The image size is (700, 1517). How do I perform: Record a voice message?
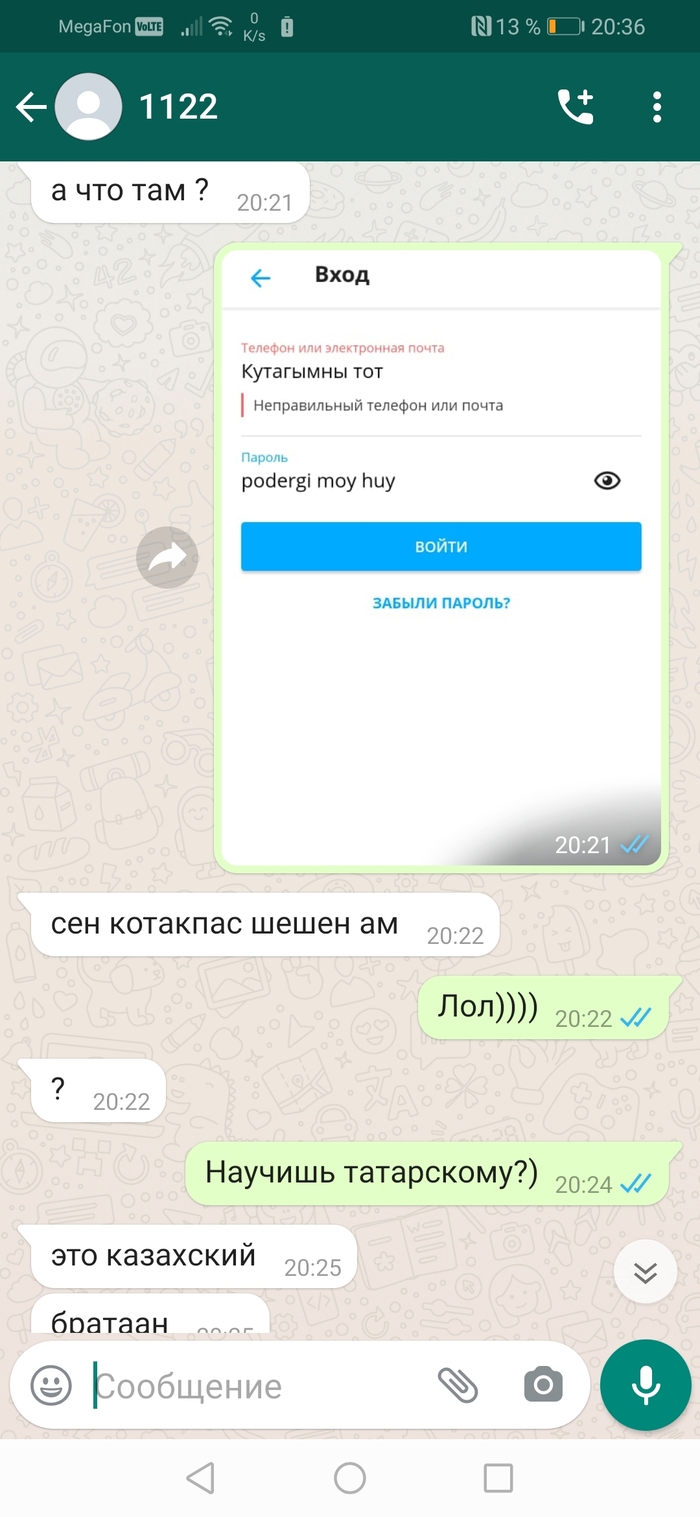tap(645, 1386)
